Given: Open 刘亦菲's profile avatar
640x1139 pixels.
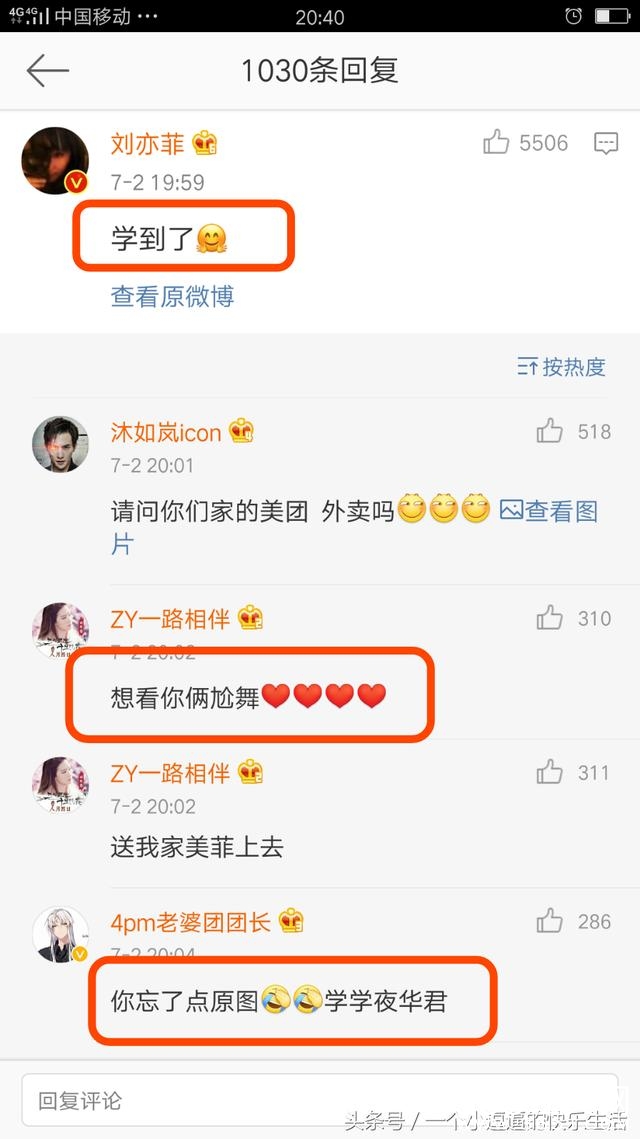Looking at the screenshot, I should [56, 160].
